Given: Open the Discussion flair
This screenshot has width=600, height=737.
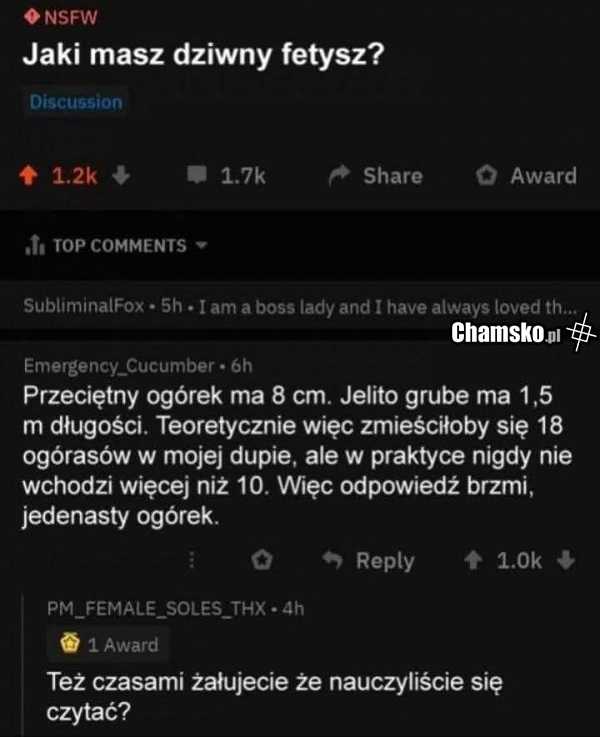Looking at the screenshot, I should (76, 102).
